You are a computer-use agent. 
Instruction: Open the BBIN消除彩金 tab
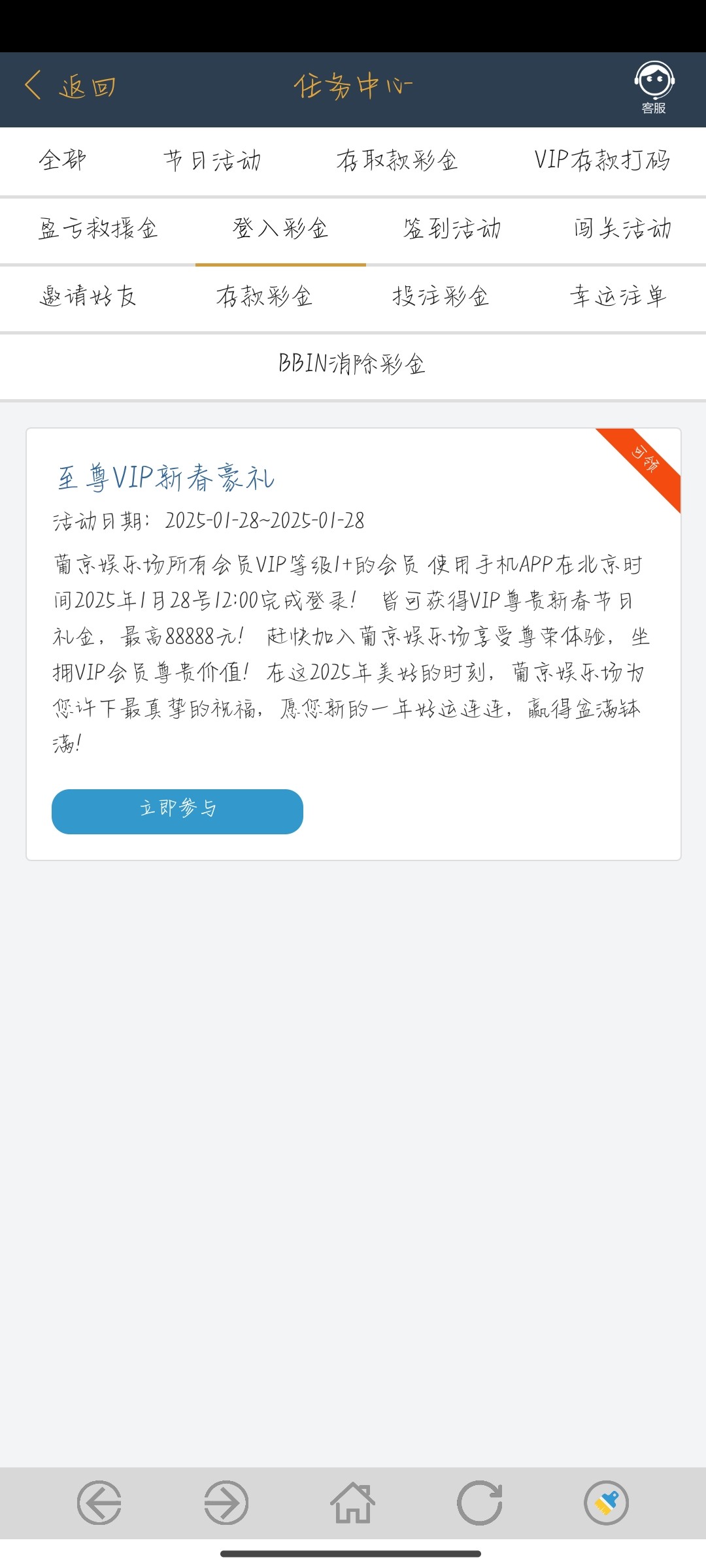click(352, 364)
